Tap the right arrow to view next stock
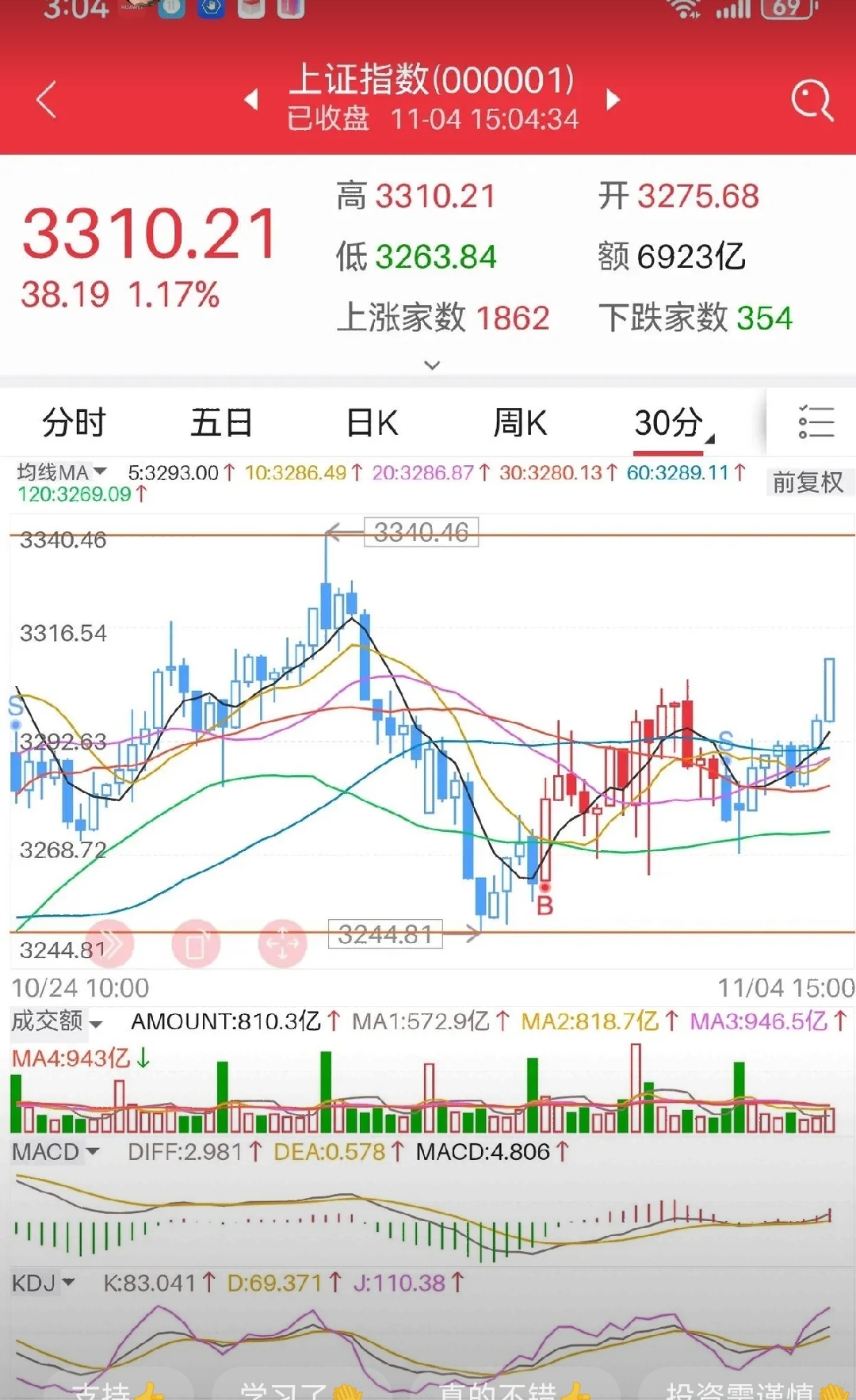Viewport: 856px width, 1400px height. pos(613,99)
